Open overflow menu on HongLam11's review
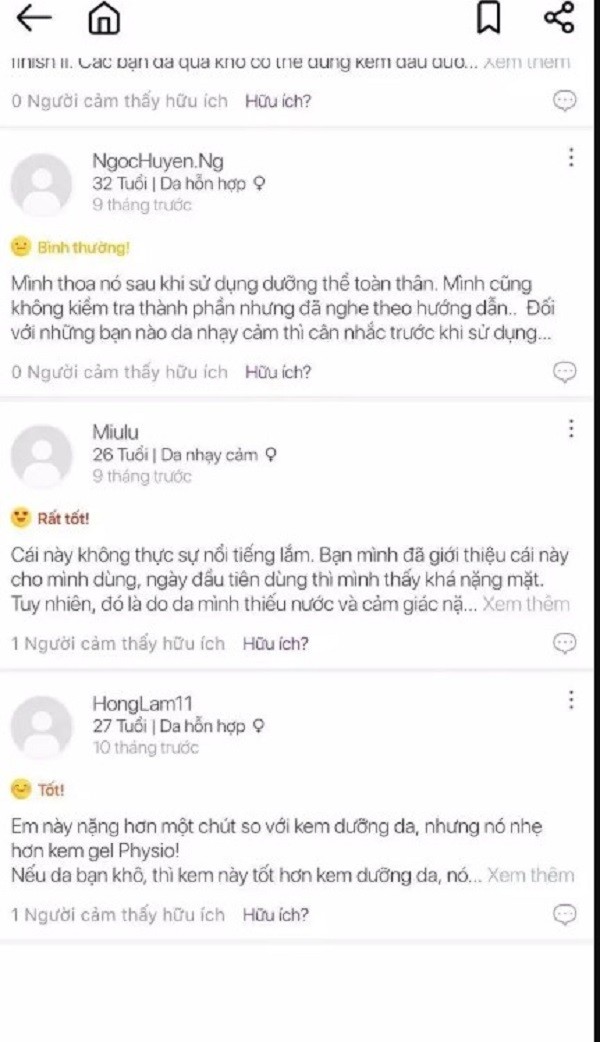 tap(570, 700)
